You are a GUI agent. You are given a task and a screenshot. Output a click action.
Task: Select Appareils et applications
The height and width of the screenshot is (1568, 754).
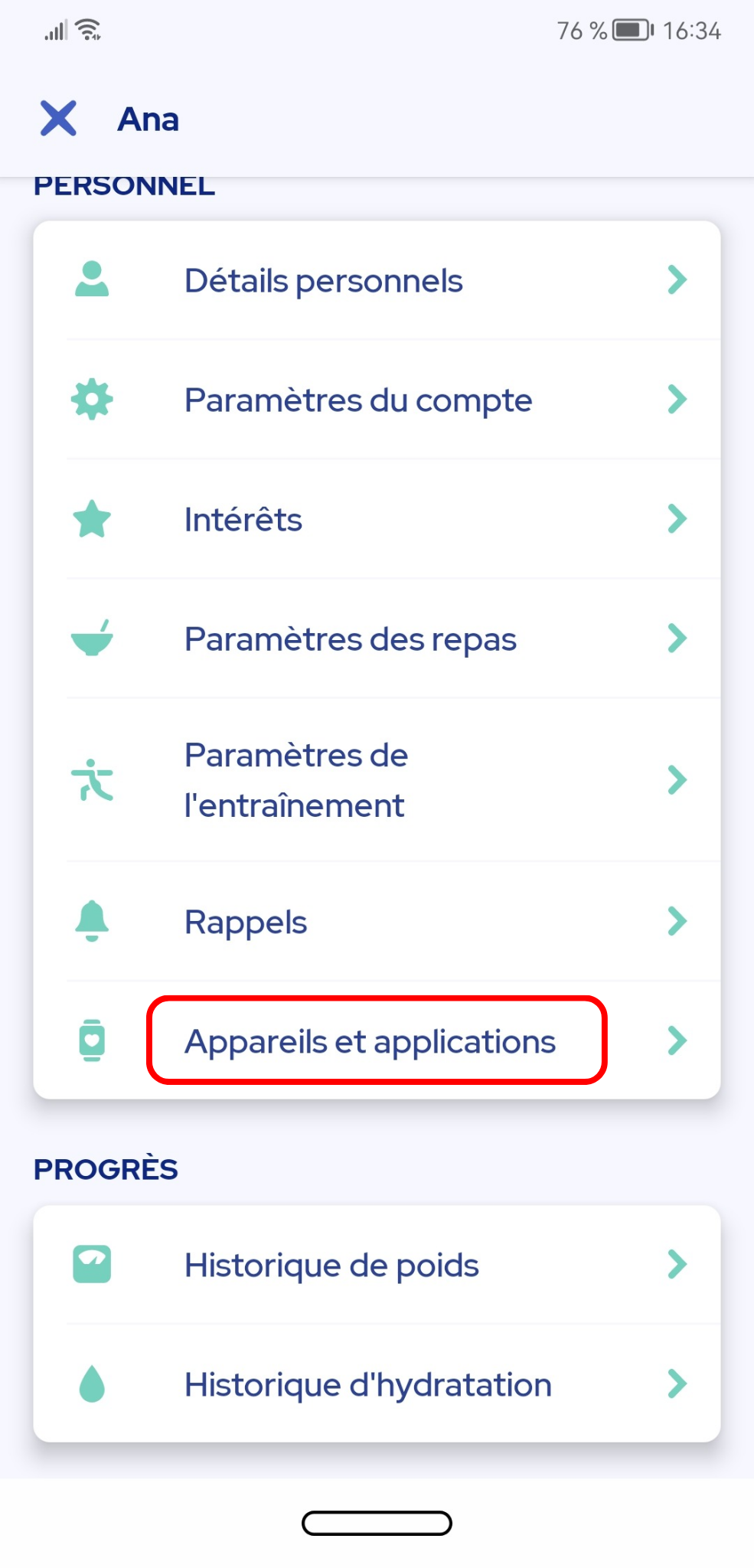pyautogui.click(x=377, y=1040)
